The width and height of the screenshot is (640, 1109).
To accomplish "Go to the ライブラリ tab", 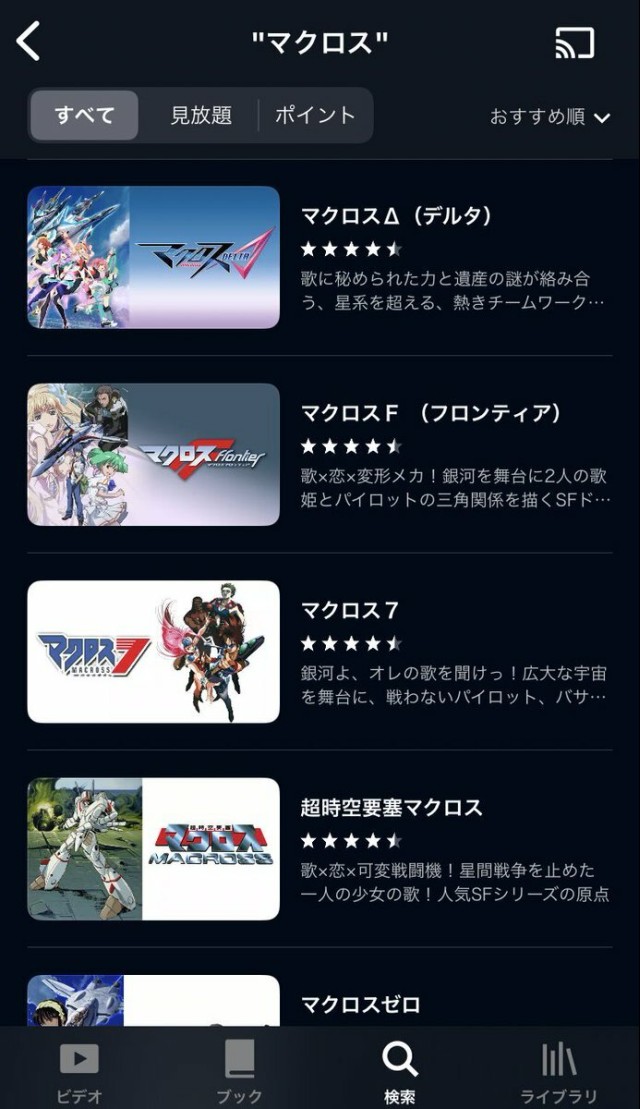I will 559,1071.
